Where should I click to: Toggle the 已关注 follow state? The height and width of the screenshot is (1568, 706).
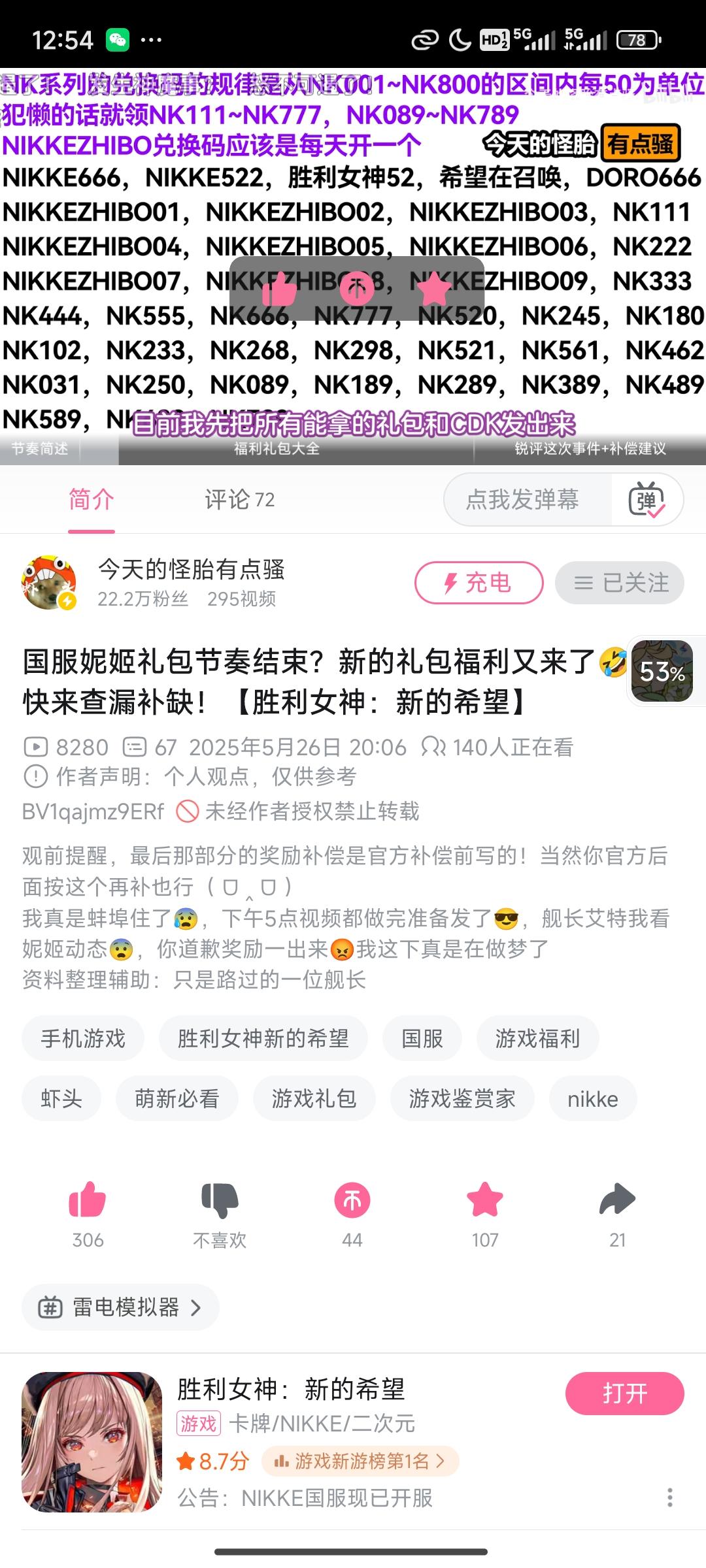tap(618, 583)
